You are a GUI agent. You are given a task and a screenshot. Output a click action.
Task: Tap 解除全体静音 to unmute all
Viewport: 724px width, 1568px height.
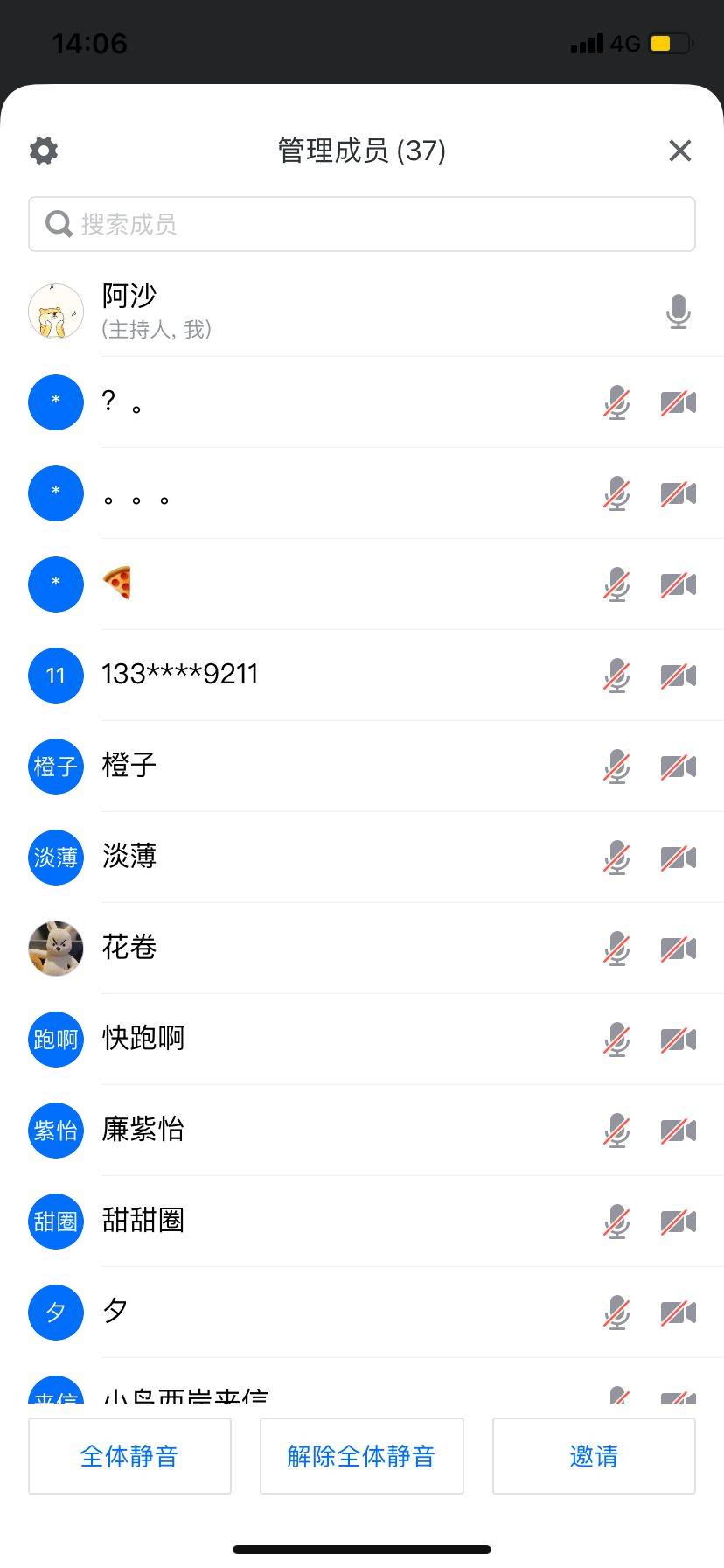361,1456
